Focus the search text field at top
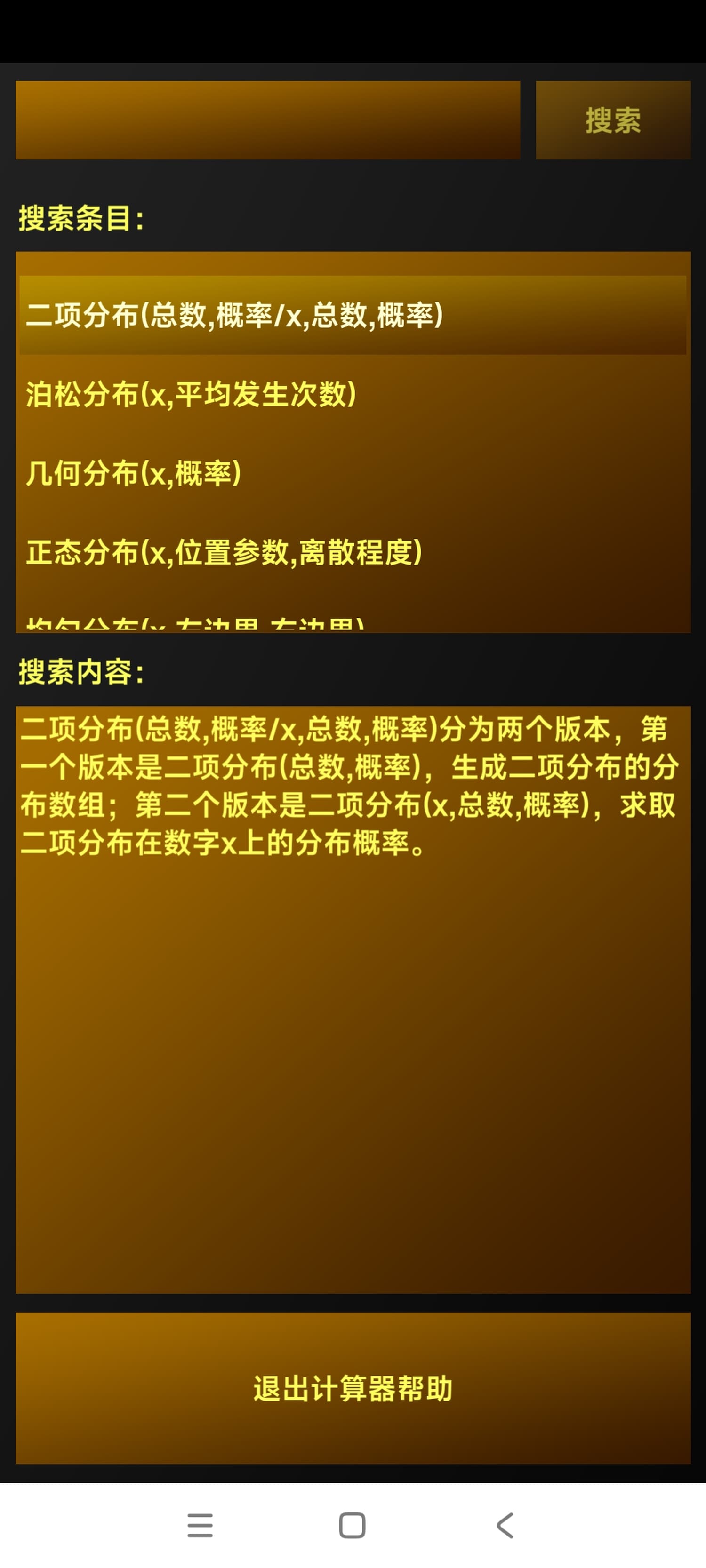The height and width of the screenshot is (1568, 706). 267,120
